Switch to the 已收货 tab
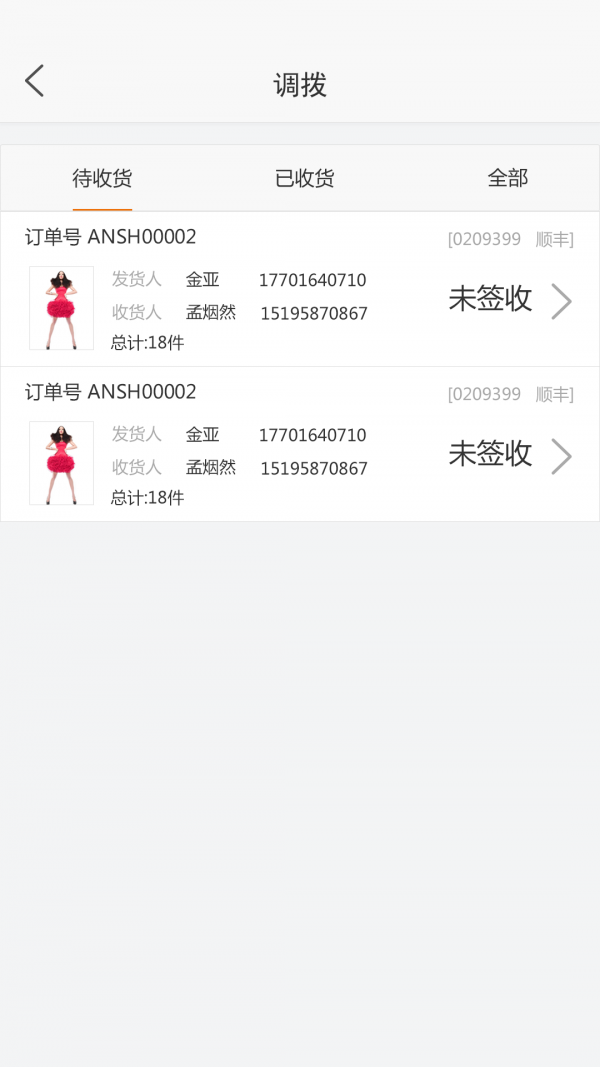 (304, 178)
